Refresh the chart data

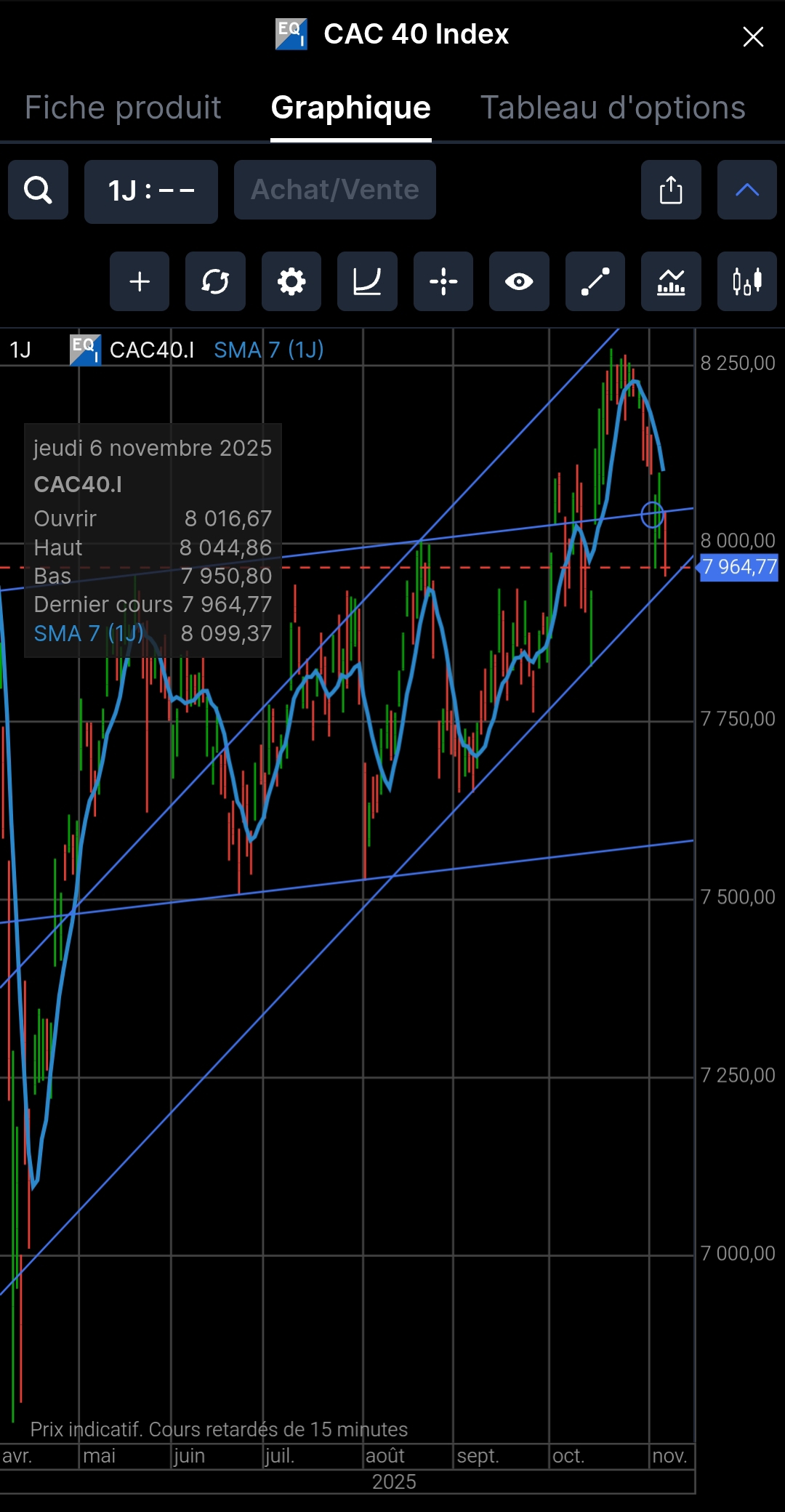[215, 281]
